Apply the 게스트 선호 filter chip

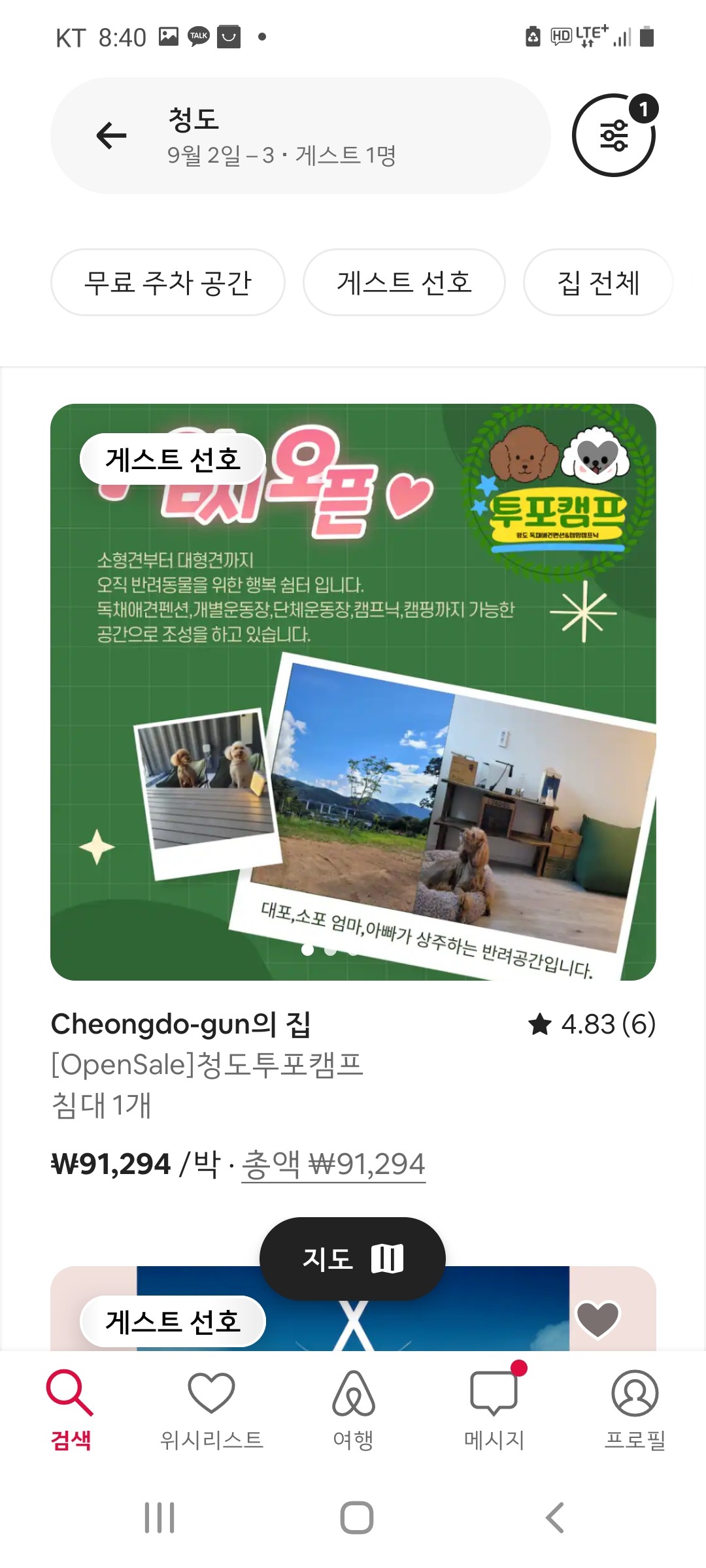coord(404,282)
